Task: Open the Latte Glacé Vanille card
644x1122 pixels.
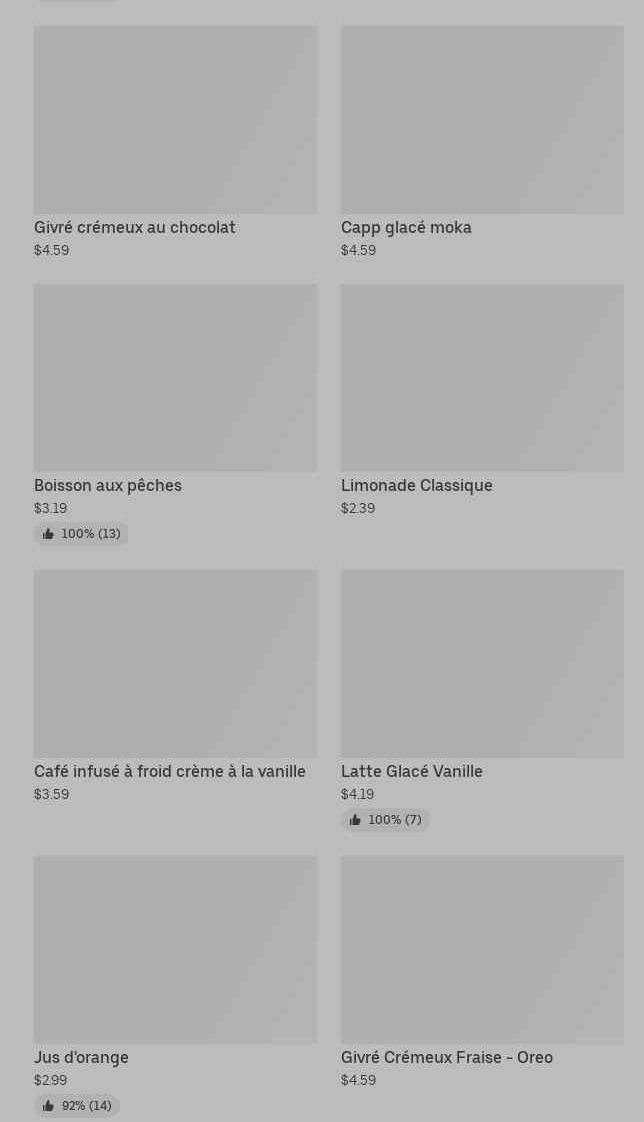Action: click(x=482, y=701)
